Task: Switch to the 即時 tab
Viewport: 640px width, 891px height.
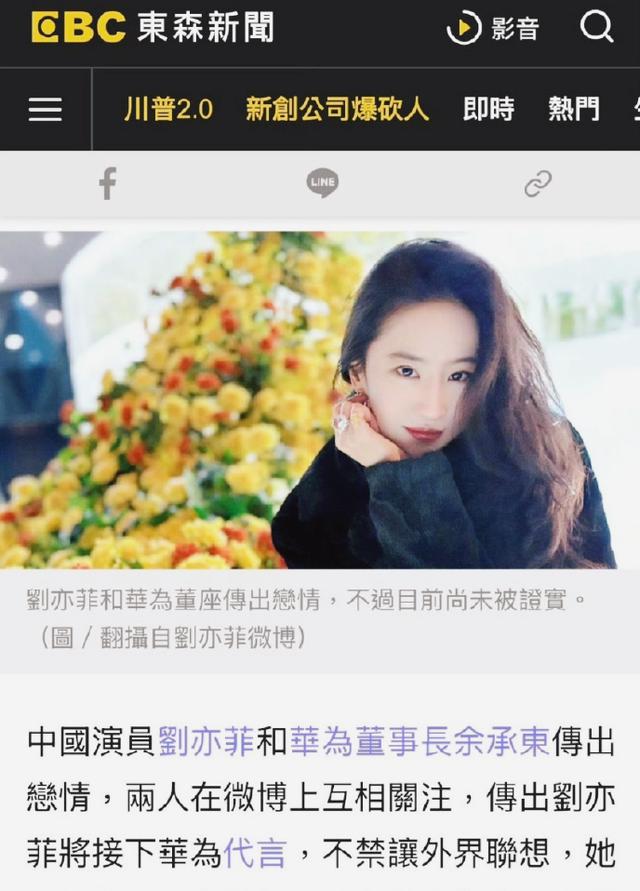Action: [488, 109]
